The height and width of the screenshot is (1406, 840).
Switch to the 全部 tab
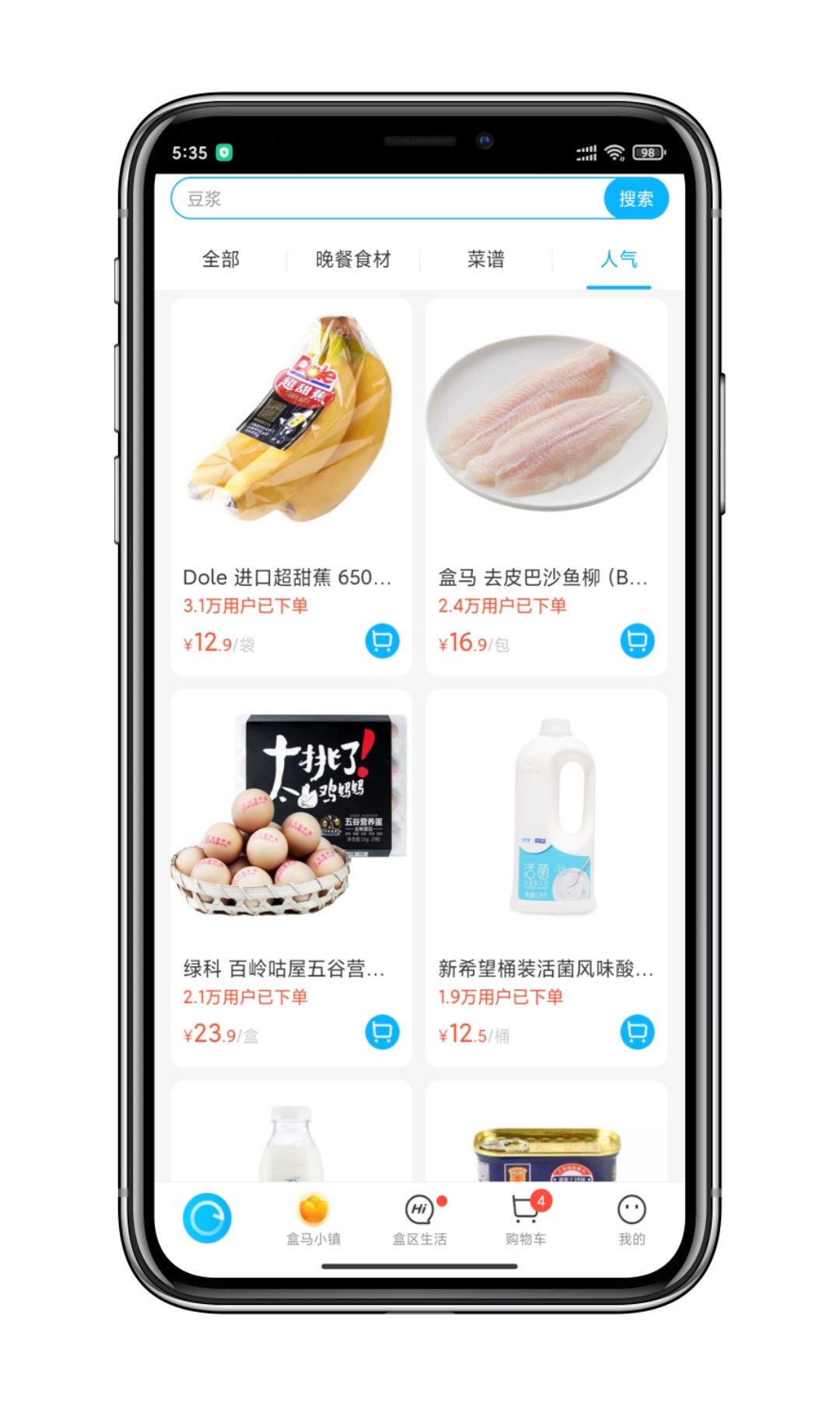221,259
